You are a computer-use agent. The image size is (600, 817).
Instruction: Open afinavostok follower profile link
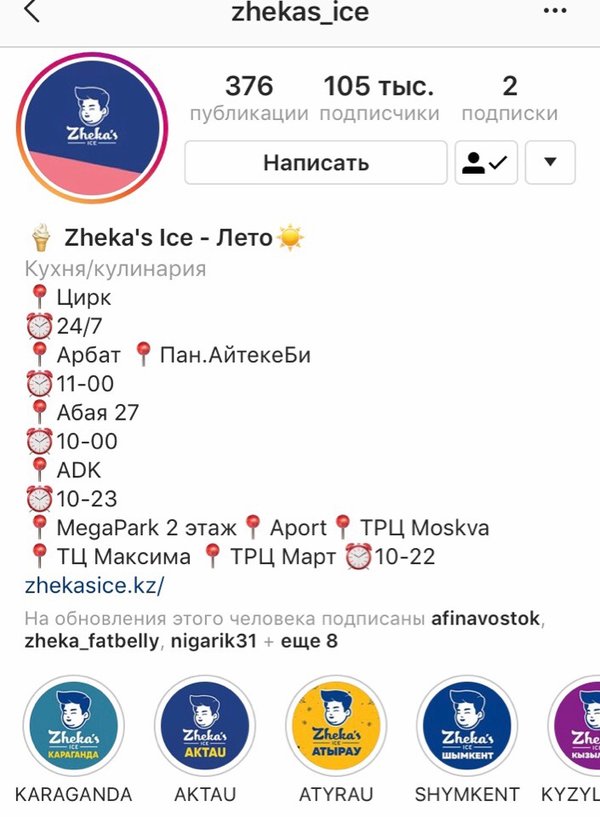coord(486,619)
